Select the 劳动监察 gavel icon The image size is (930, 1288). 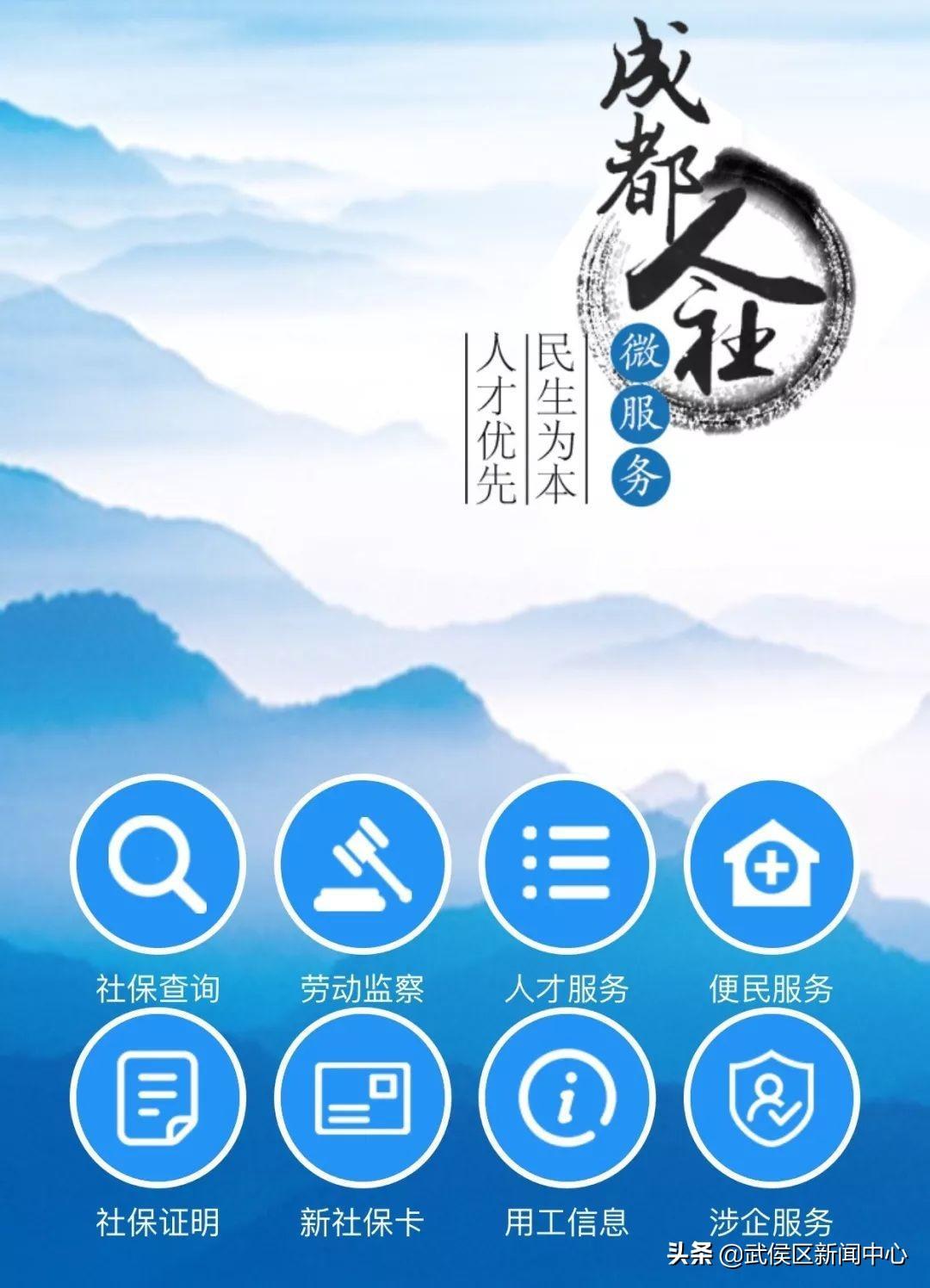[x=363, y=864]
